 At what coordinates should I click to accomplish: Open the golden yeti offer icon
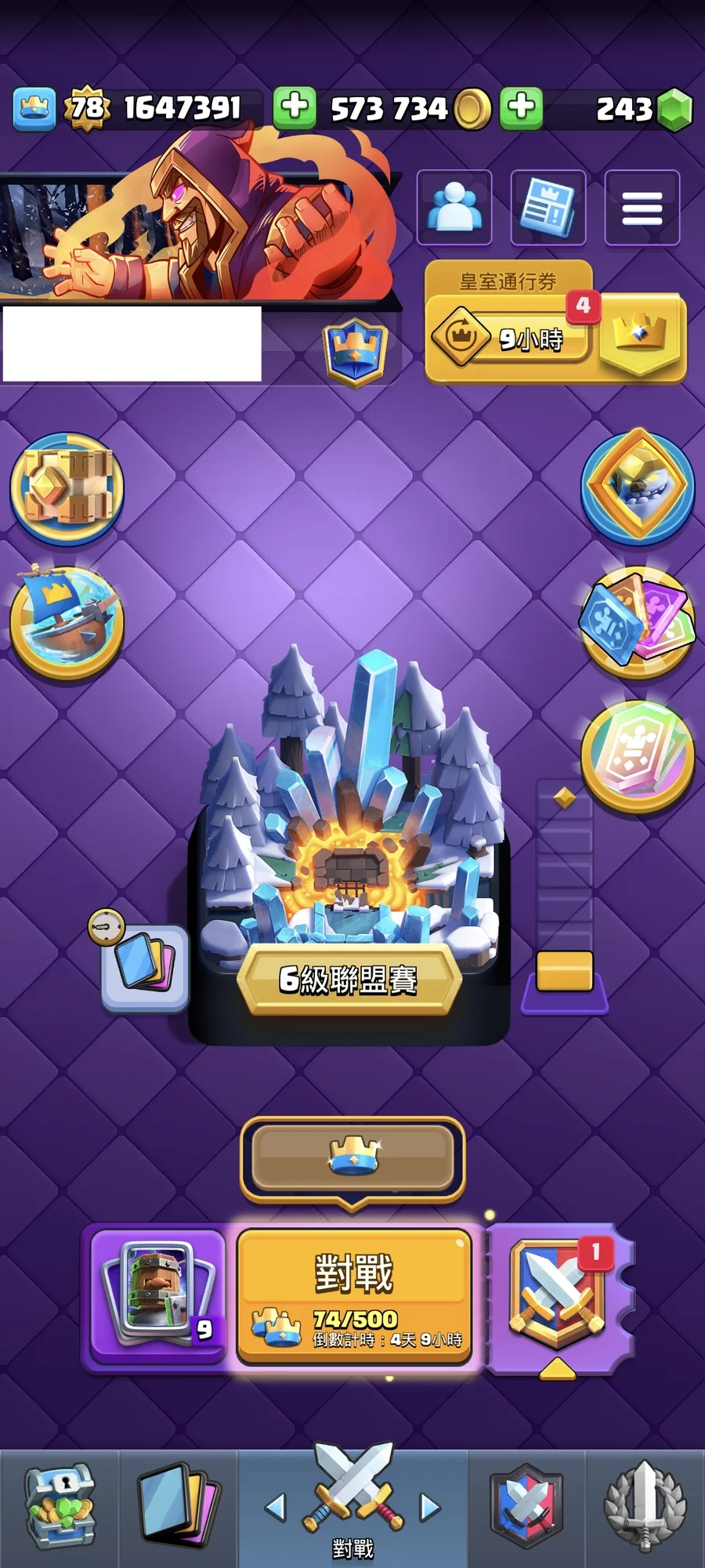pos(638,487)
